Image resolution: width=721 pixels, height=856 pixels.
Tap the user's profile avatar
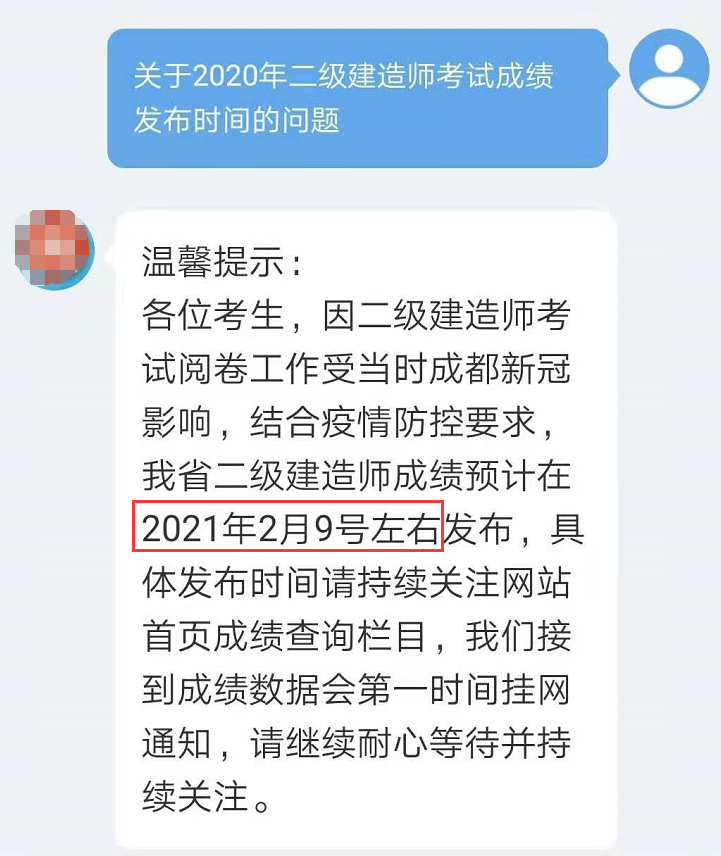click(668, 69)
